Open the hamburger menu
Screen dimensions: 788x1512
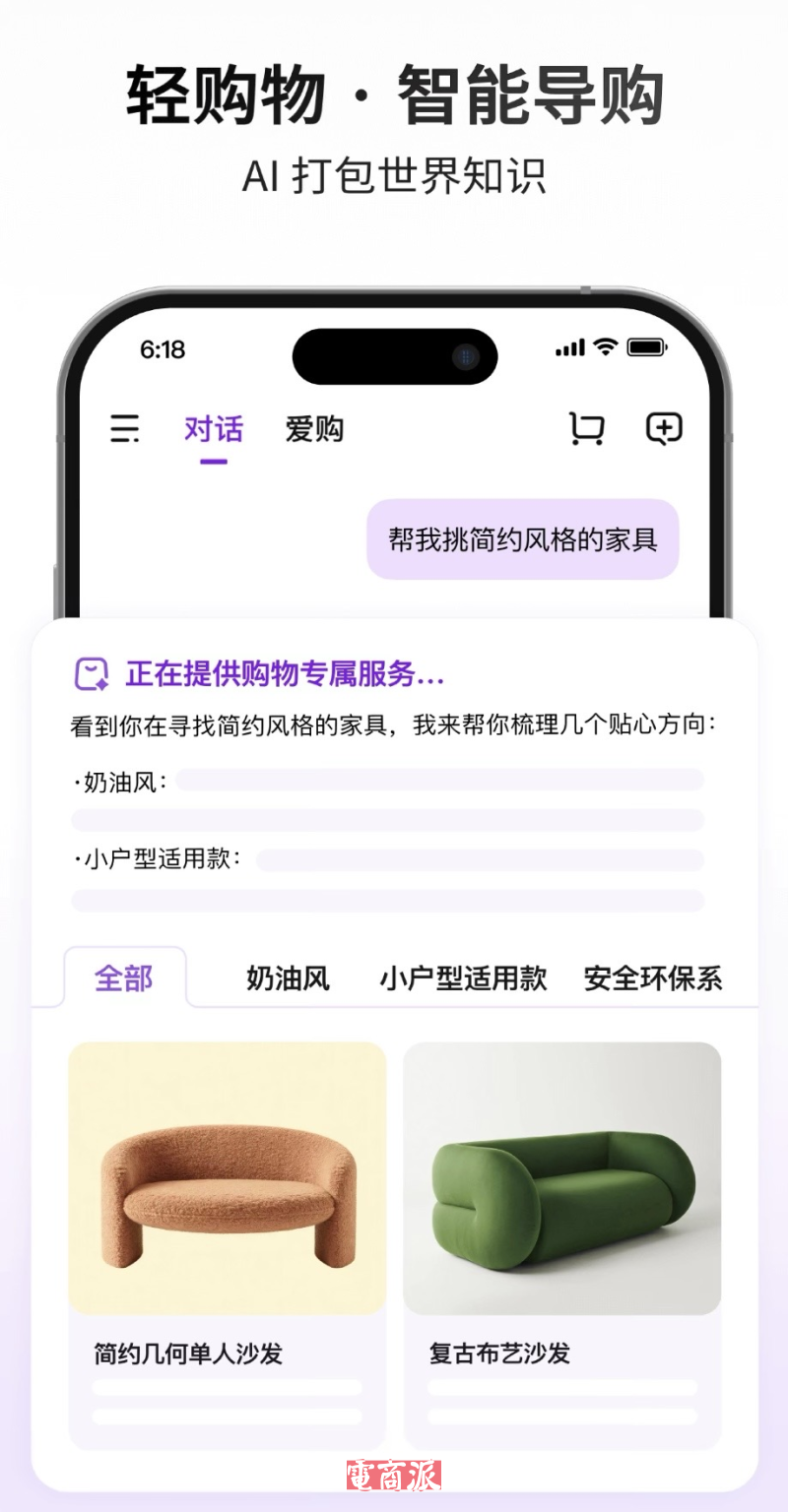123,429
